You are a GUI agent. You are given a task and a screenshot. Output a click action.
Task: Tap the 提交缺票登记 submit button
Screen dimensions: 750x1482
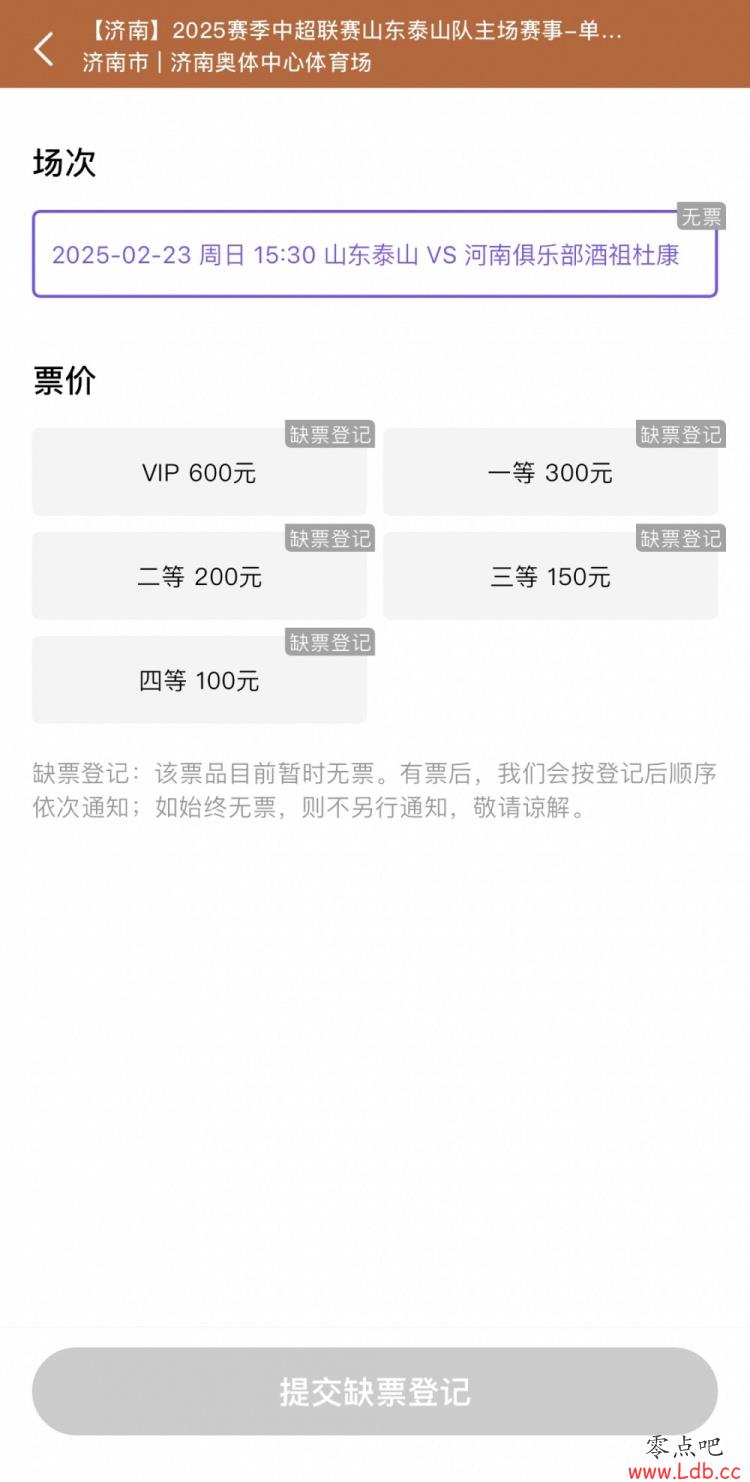[x=374, y=1391]
